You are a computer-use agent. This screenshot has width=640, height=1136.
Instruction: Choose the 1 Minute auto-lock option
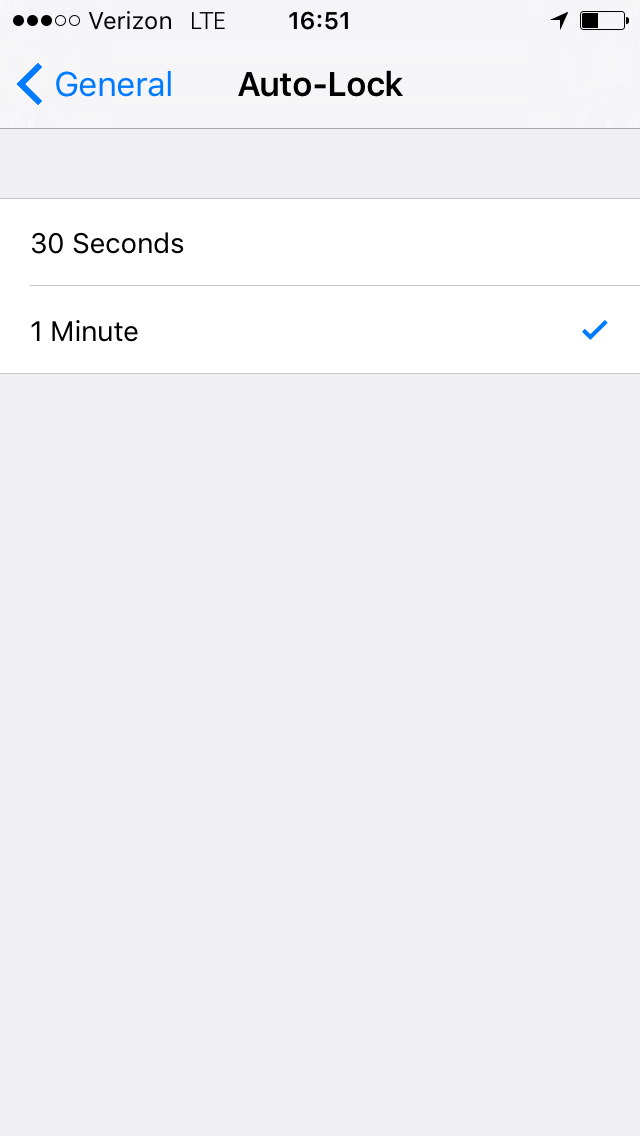pyautogui.click(x=320, y=330)
